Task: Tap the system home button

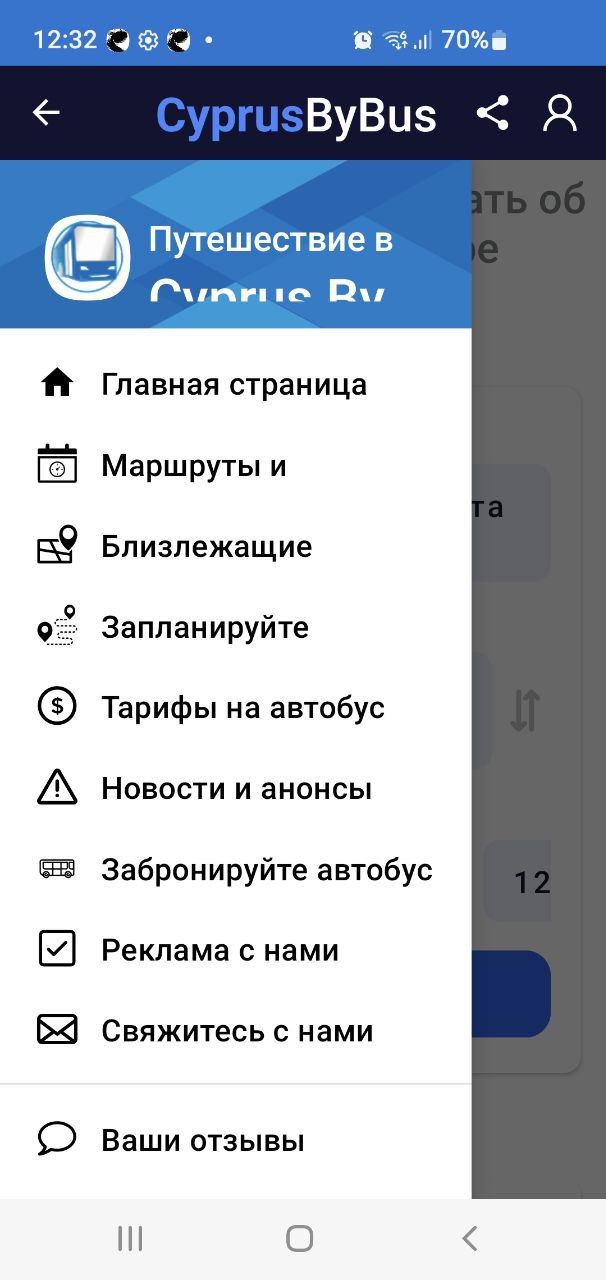Action: click(x=300, y=1239)
